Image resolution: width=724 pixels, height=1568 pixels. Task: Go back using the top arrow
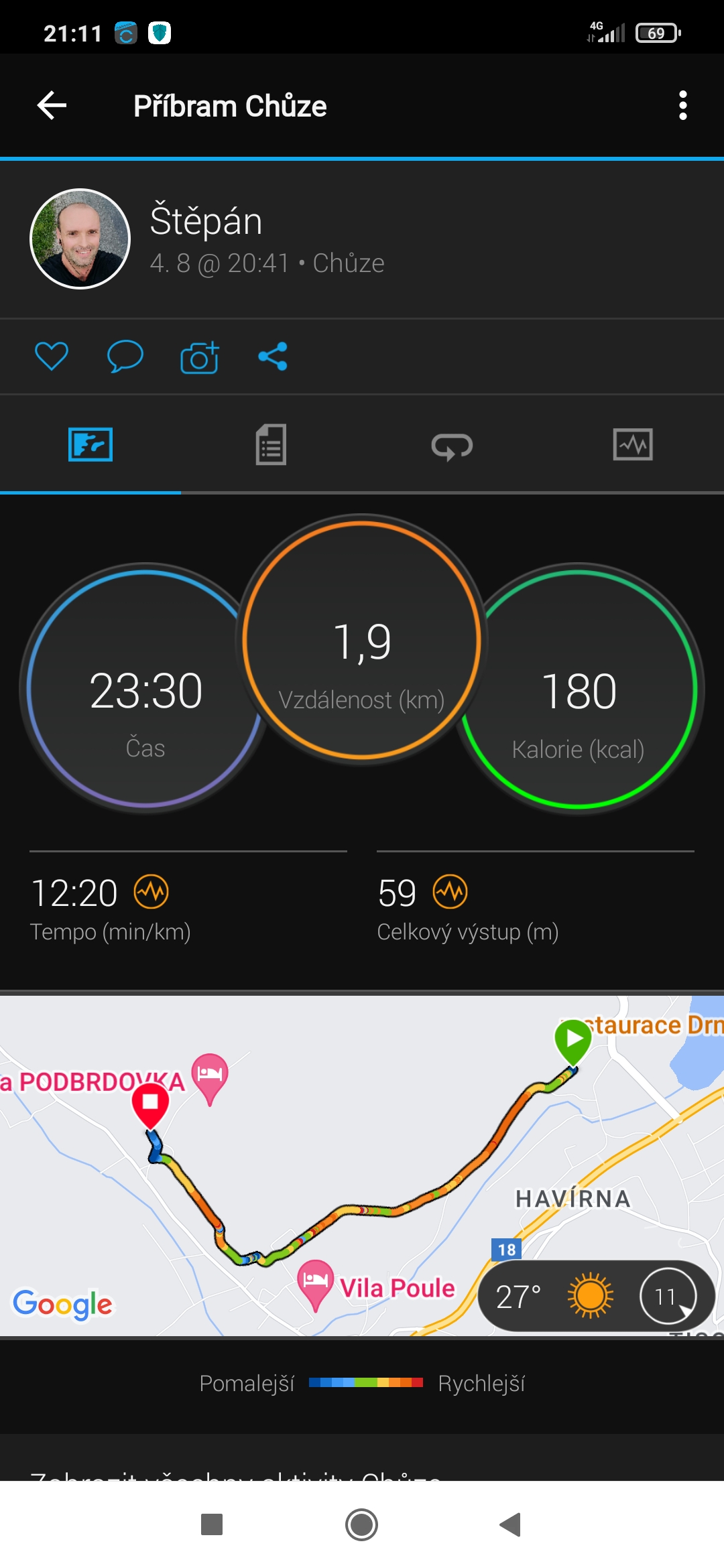point(52,106)
